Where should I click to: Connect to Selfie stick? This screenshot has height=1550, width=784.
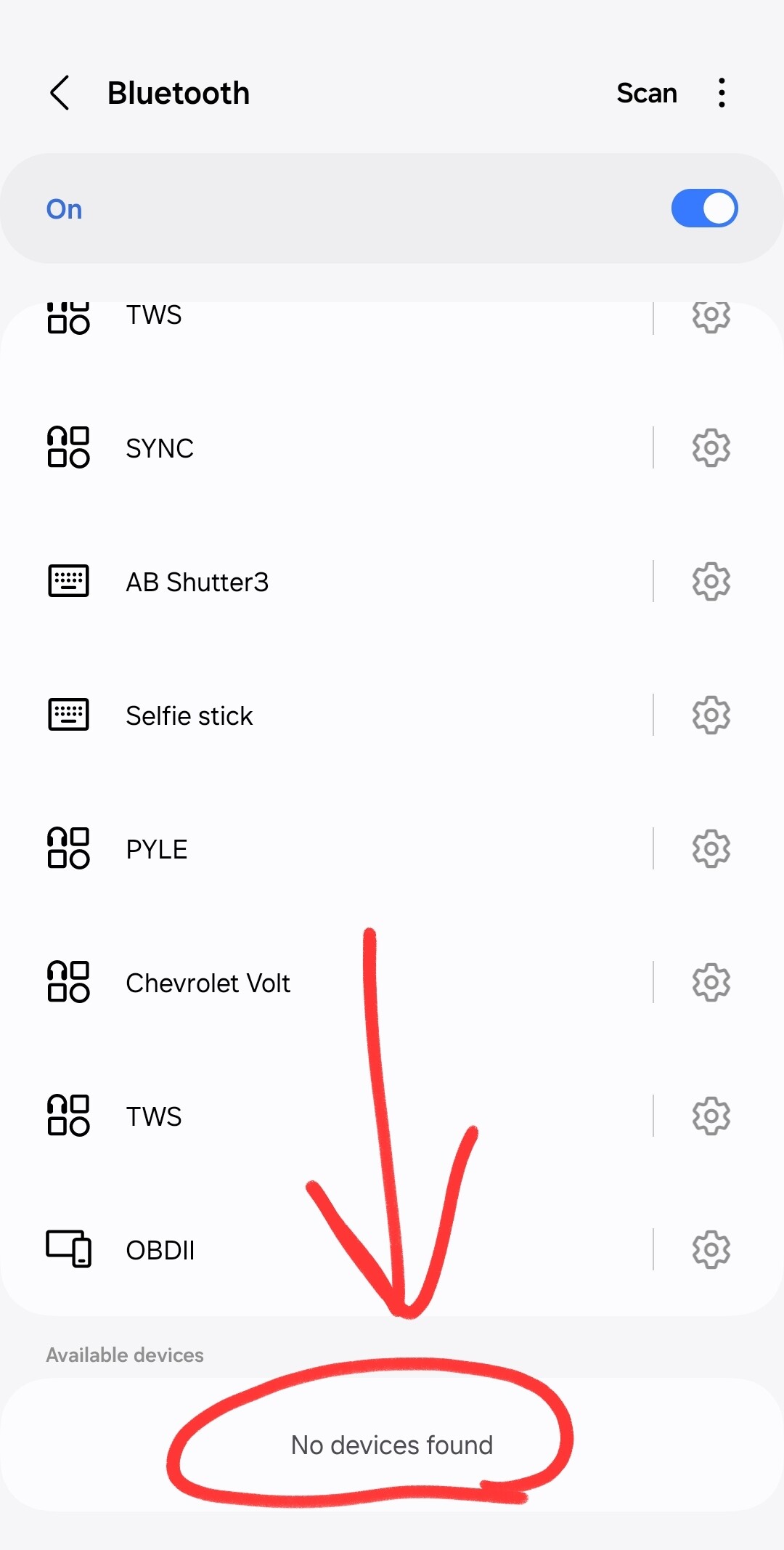(327, 715)
